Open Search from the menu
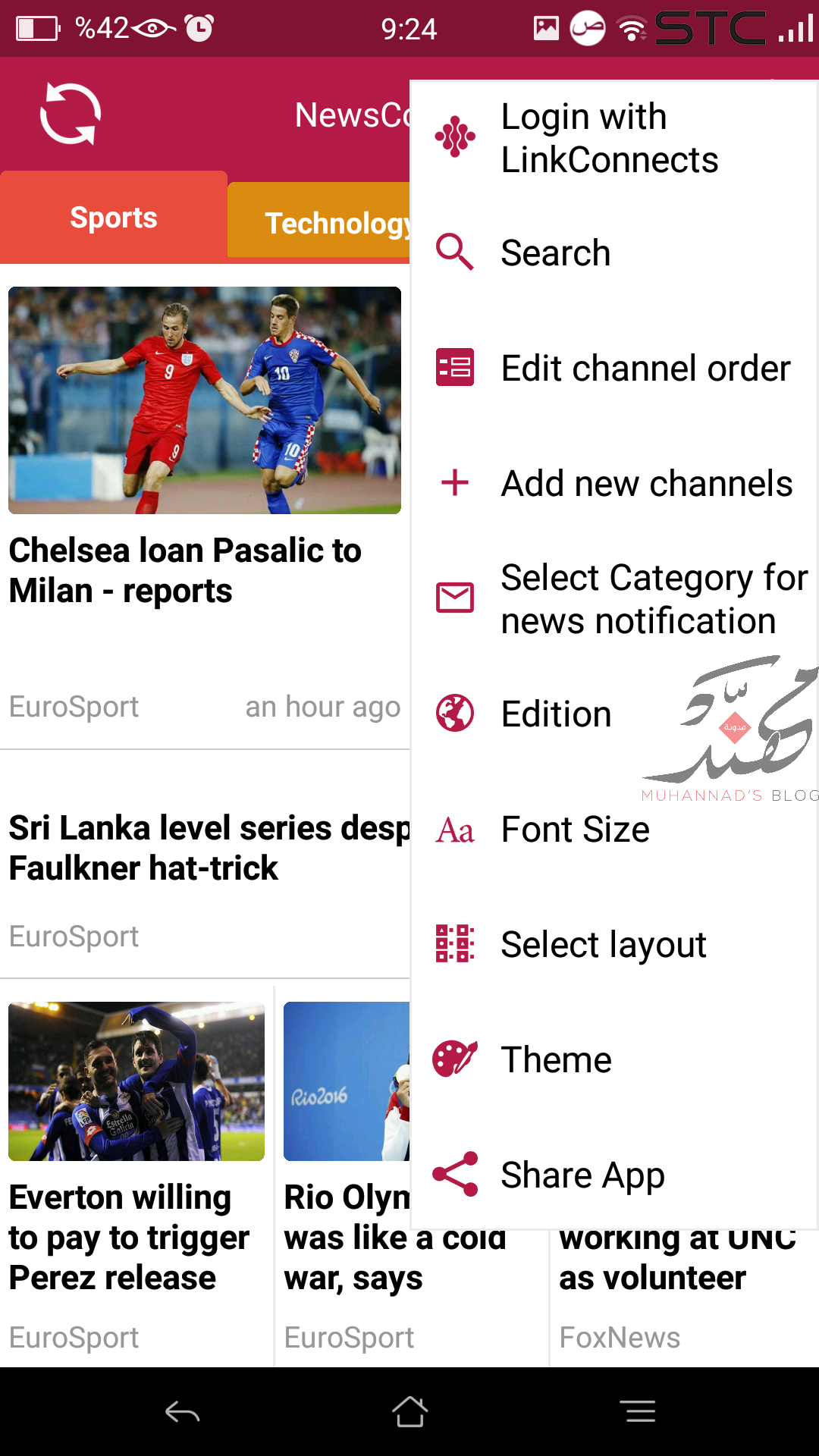 click(x=556, y=253)
